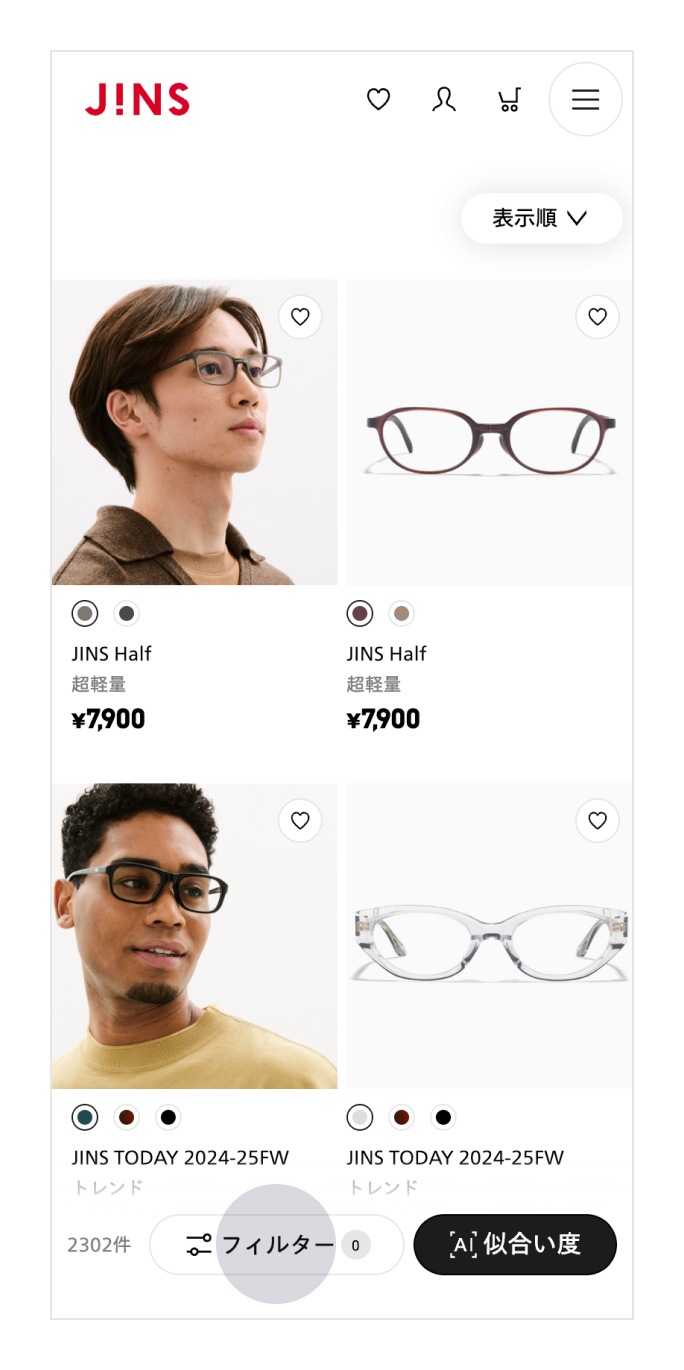The height and width of the screenshot is (1370, 684).
Task: Go to the JINS home via the logo
Action: pyautogui.click(x=137, y=99)
